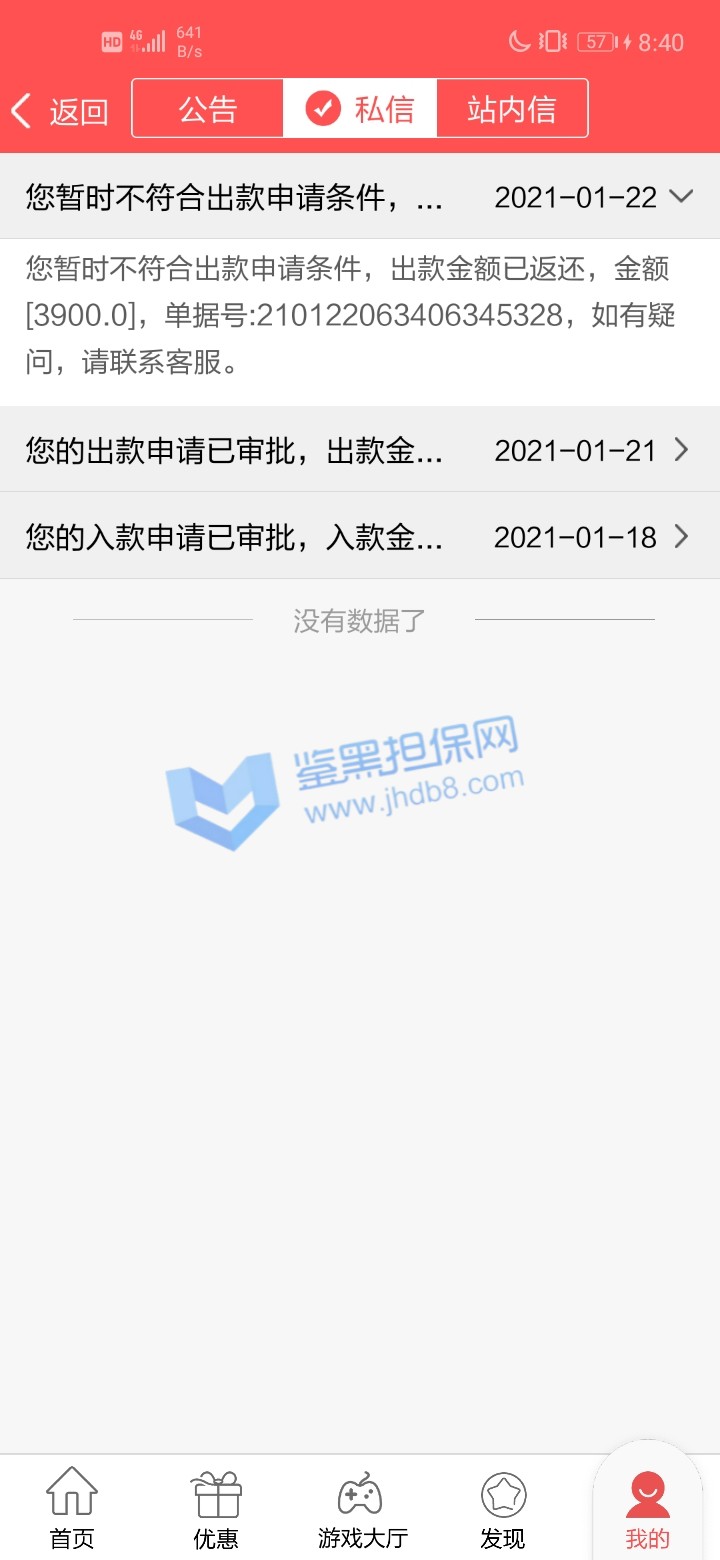Open the 优惠 tab
Viewport: 720px width, 1560px height.
click(216, 1509)
